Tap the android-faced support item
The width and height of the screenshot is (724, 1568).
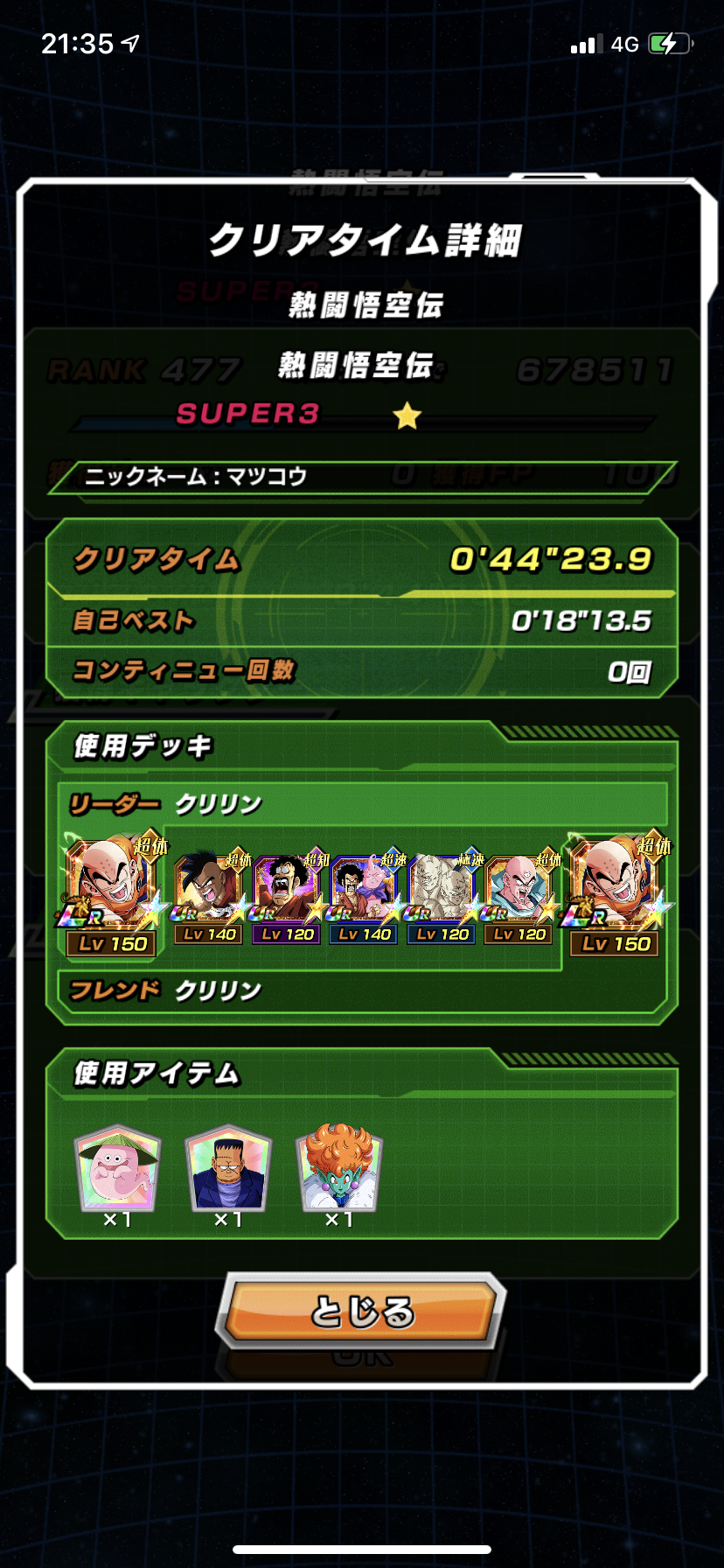point(228,1169)
